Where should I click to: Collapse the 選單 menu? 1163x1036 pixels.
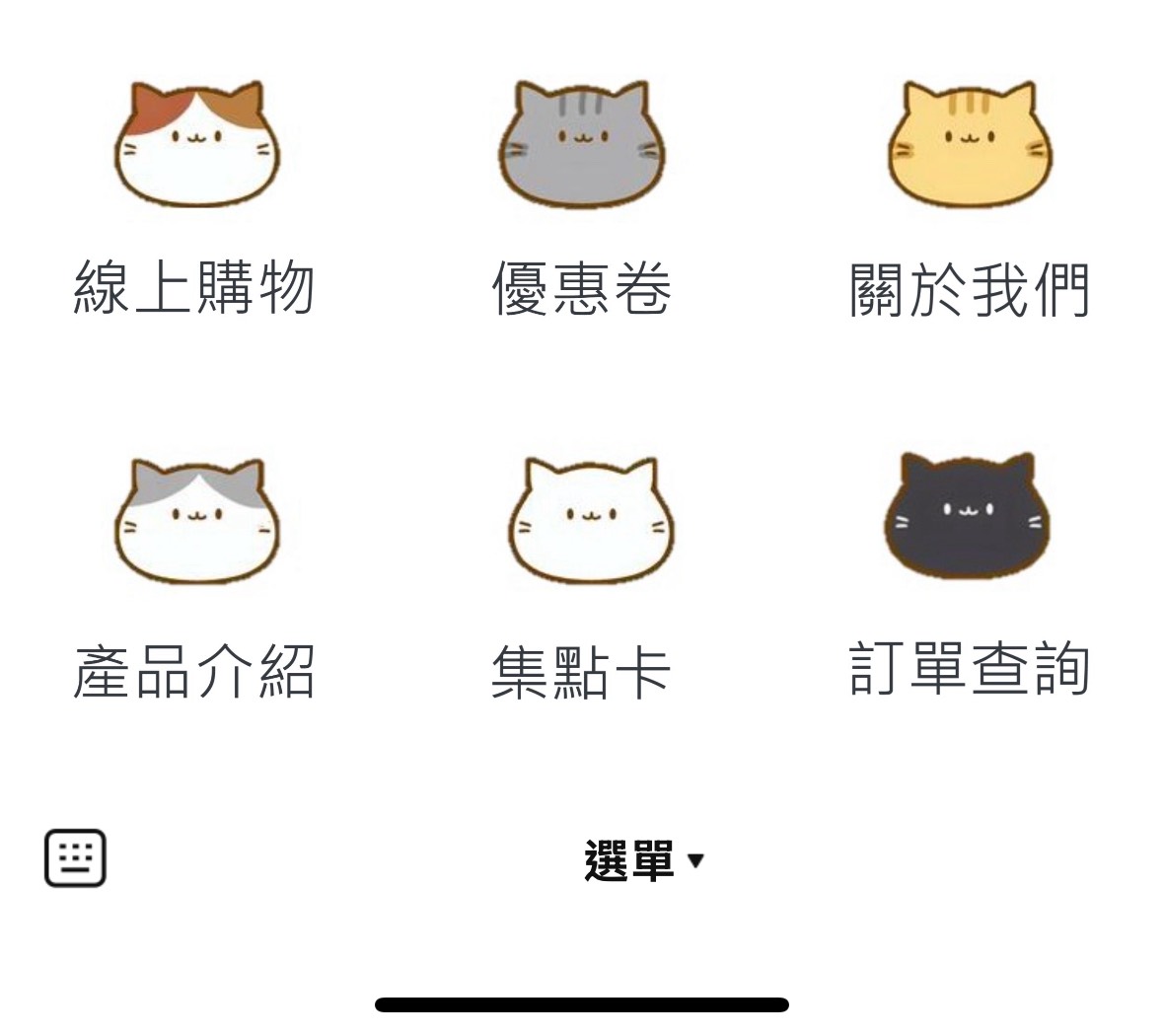point(643,860)
